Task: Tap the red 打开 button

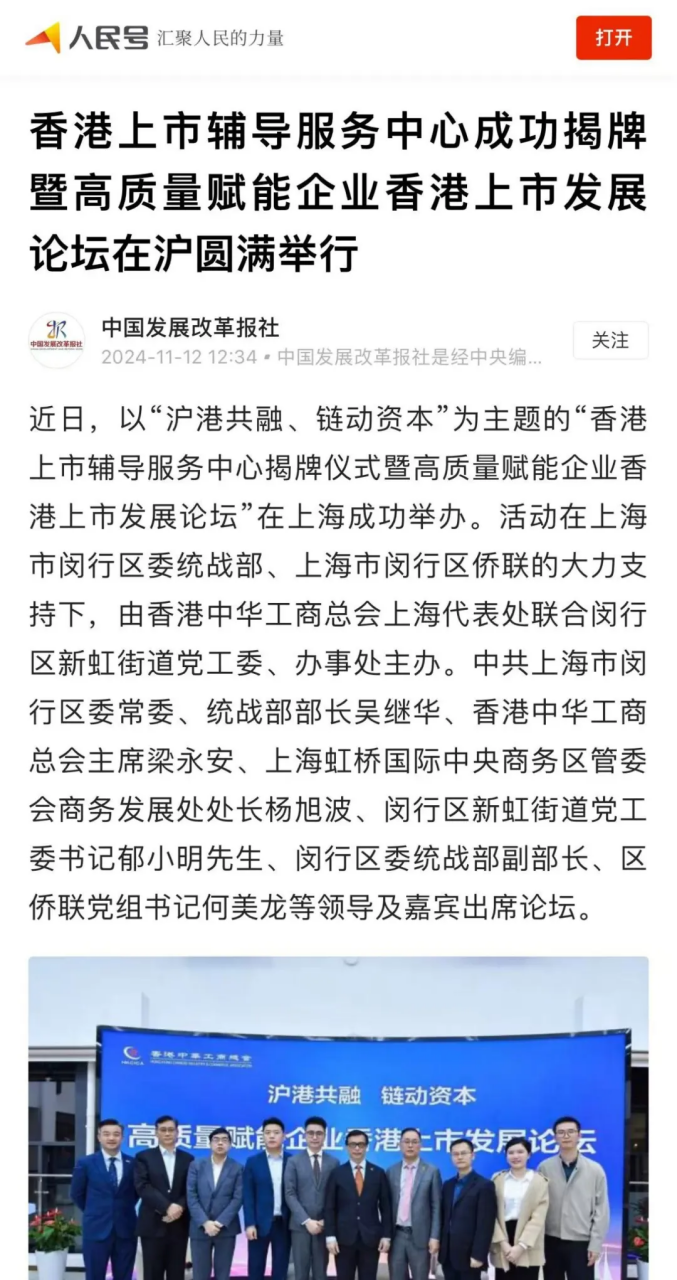Action: point(613,38)
